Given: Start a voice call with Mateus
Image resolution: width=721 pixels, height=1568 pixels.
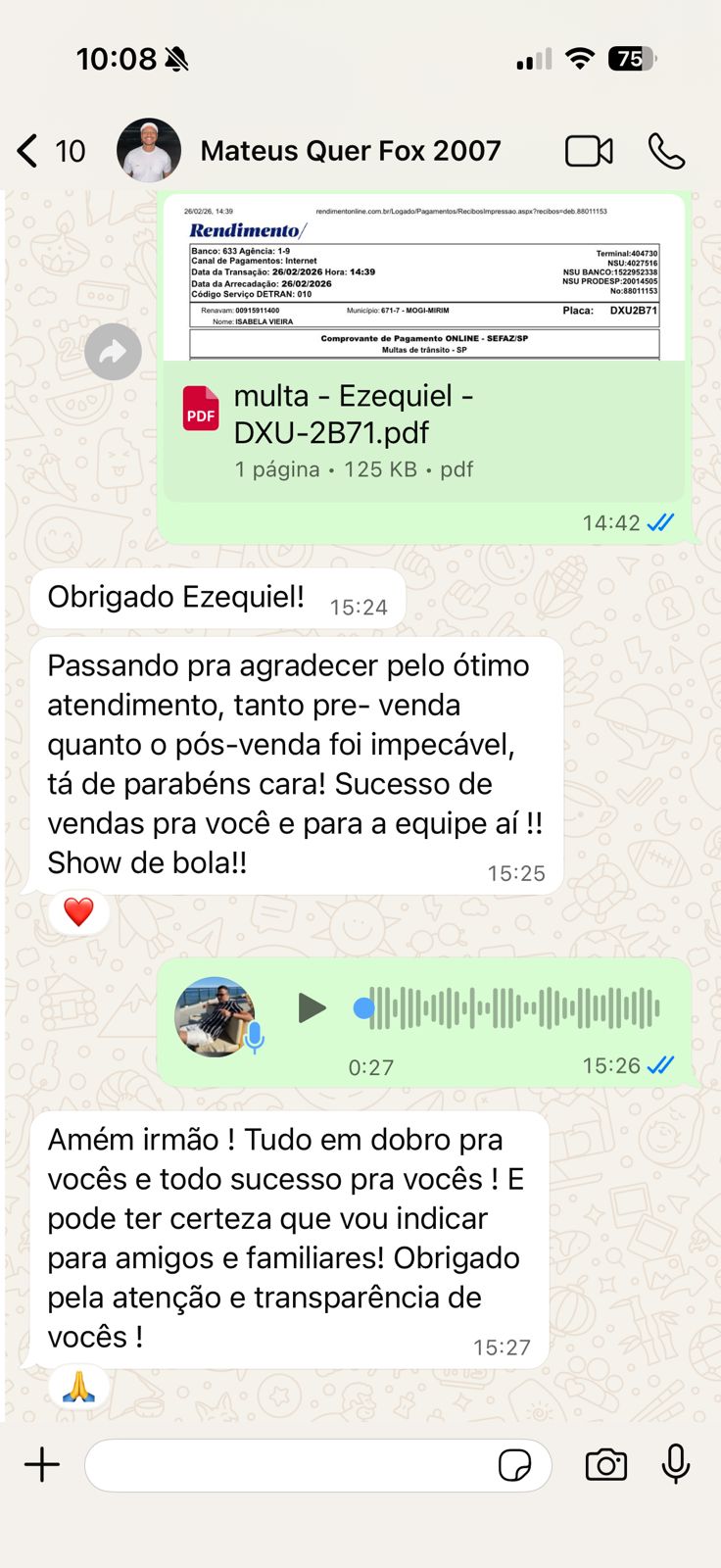Looking at the screenshot, I should [666, 151].
